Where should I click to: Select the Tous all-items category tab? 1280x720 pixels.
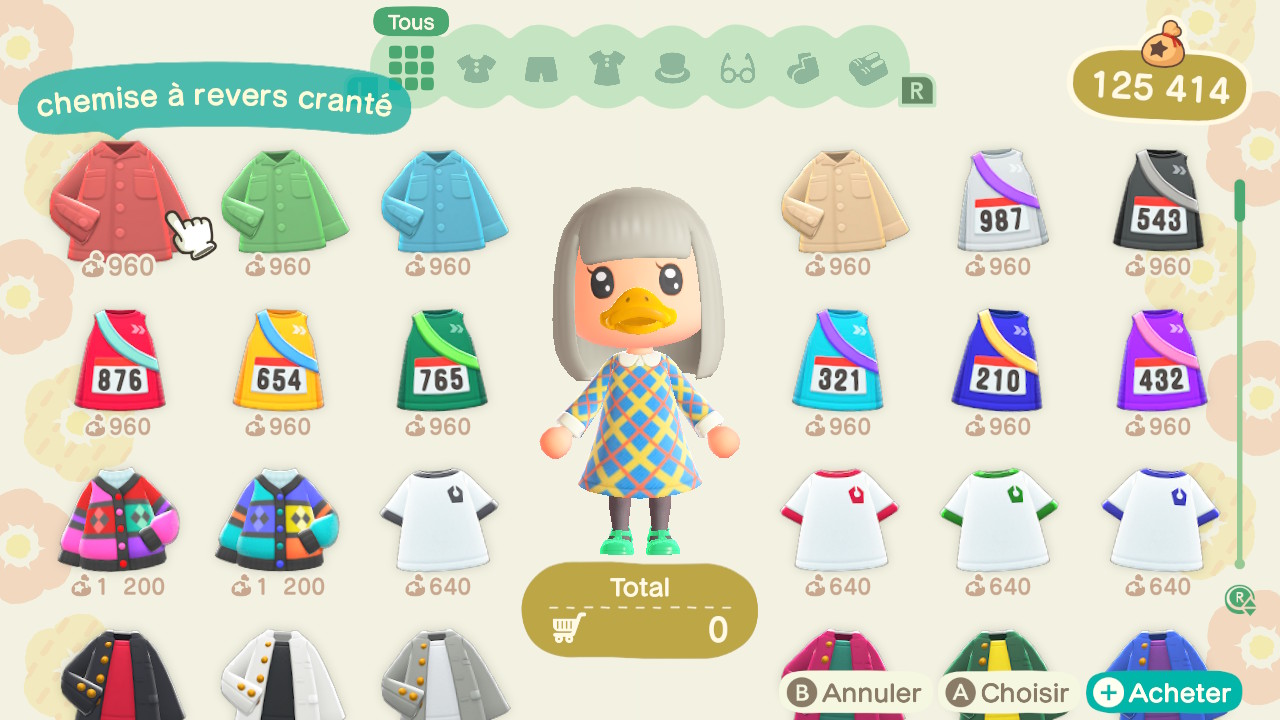411,67
